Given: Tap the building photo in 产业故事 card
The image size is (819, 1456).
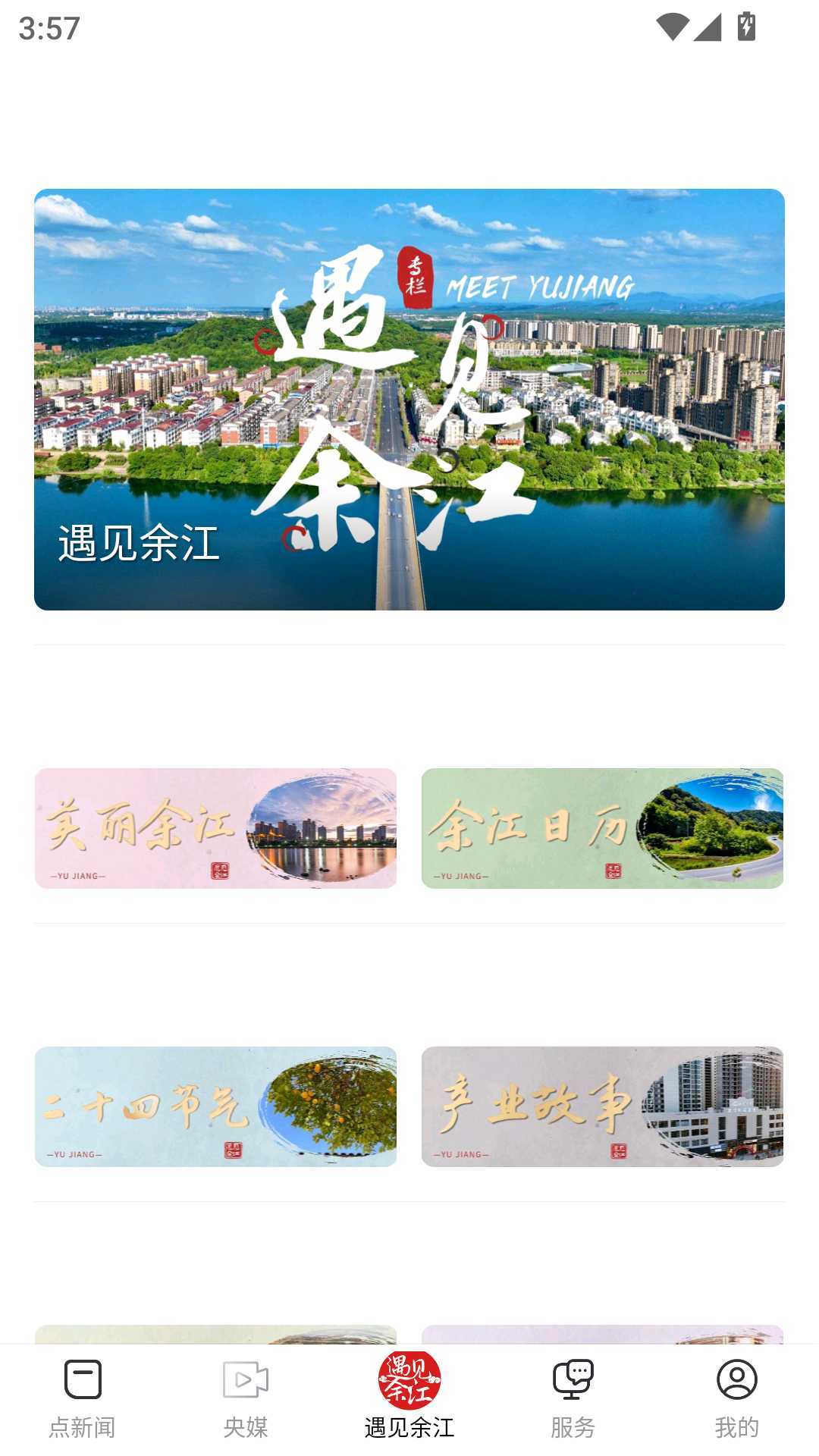Looking at the screenshot, I should click(716, 1109).
